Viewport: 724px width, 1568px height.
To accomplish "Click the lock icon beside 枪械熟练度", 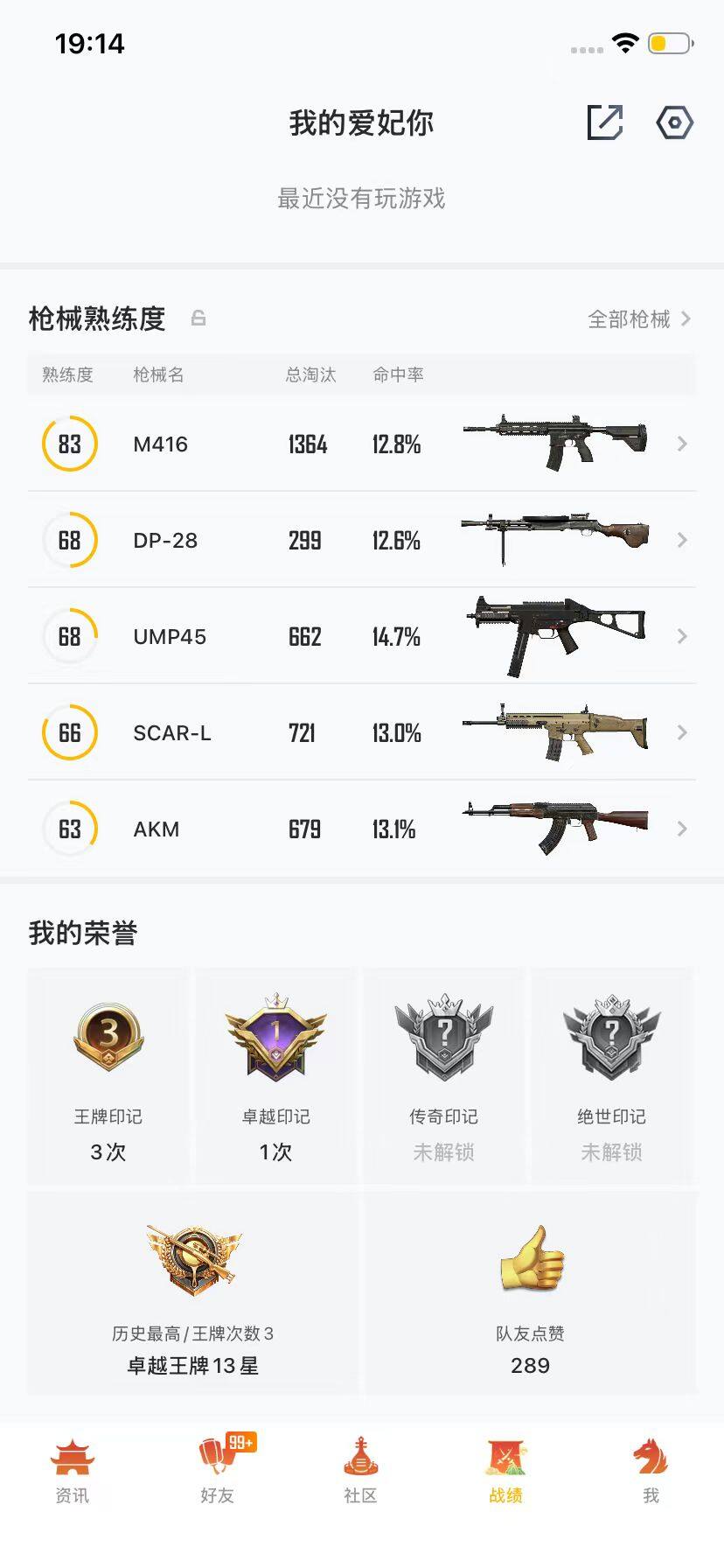I will click(x=199, y=318).
